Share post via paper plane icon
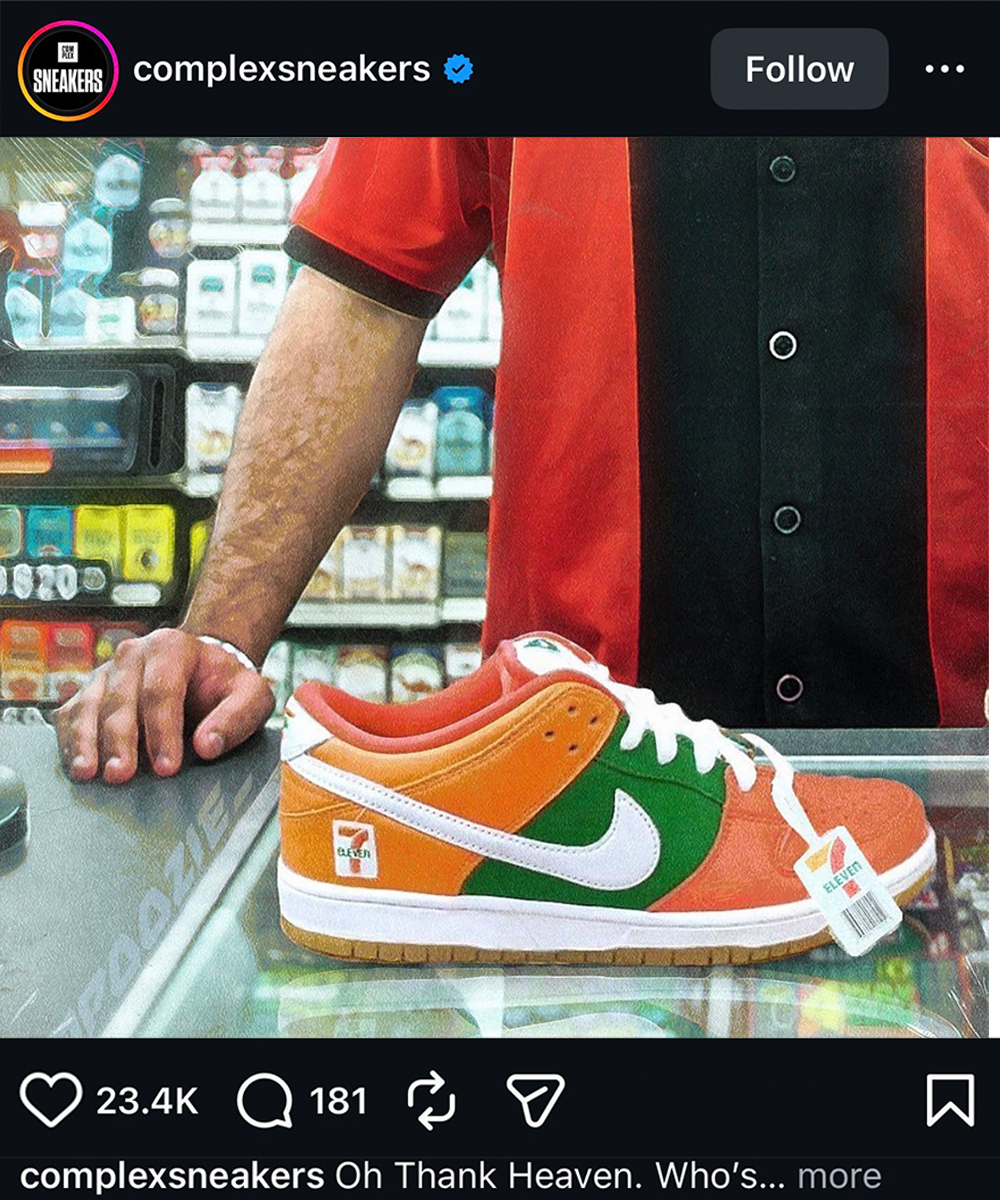Viewport: 1000px width, 1200px height. [x=535, y=1101]
